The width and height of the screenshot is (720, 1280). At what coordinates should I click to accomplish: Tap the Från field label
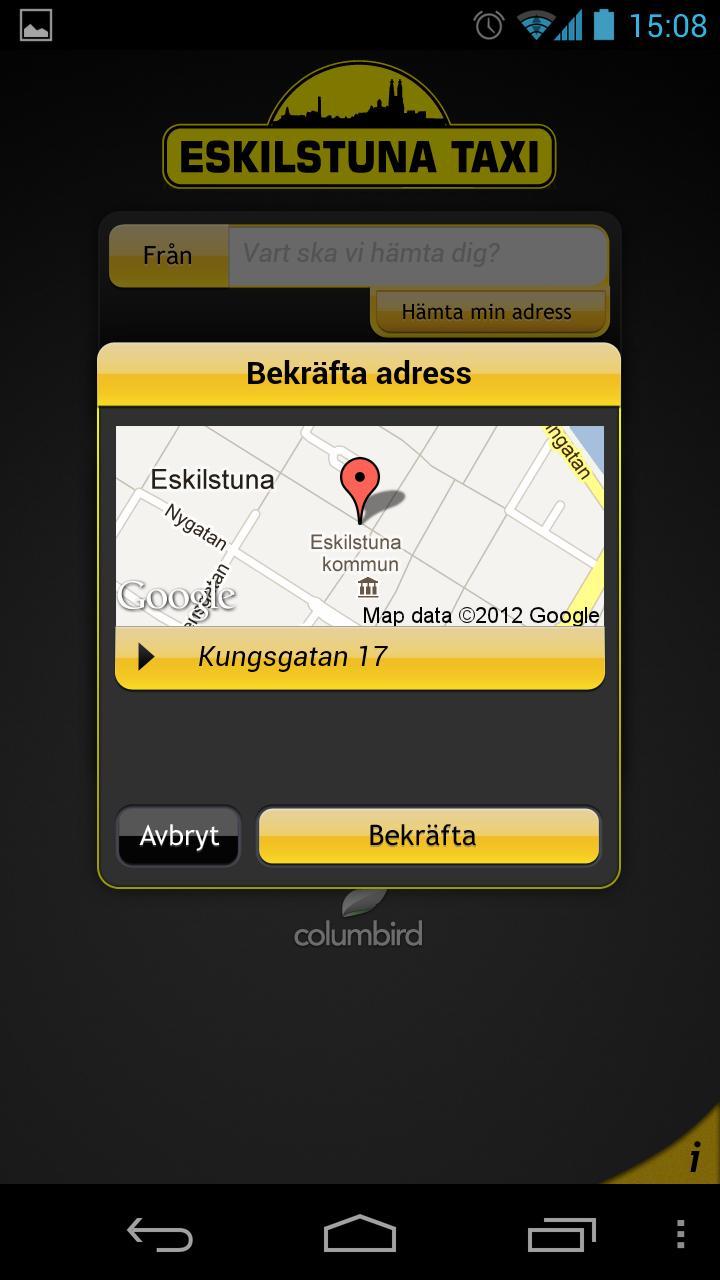[166, 255]
